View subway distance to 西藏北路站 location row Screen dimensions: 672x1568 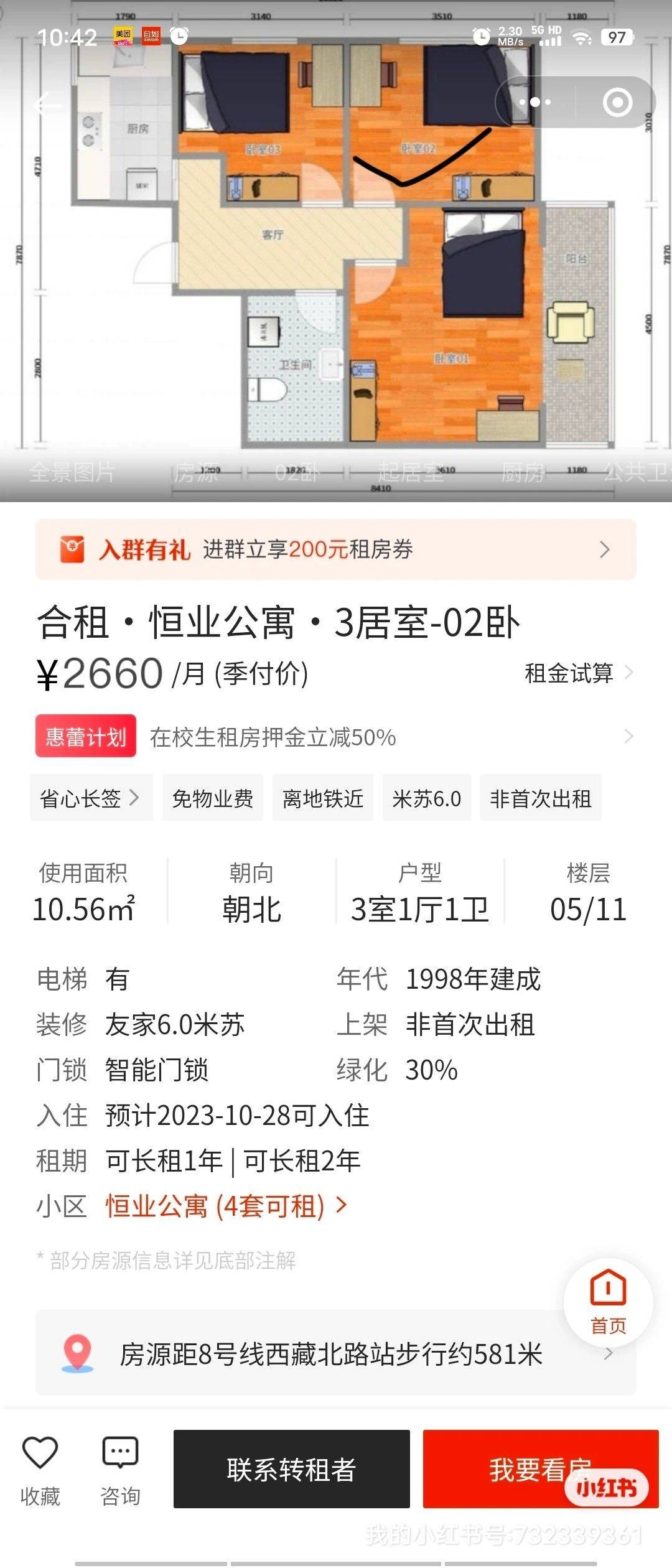pyautogui.click(x=330, y=1355)
